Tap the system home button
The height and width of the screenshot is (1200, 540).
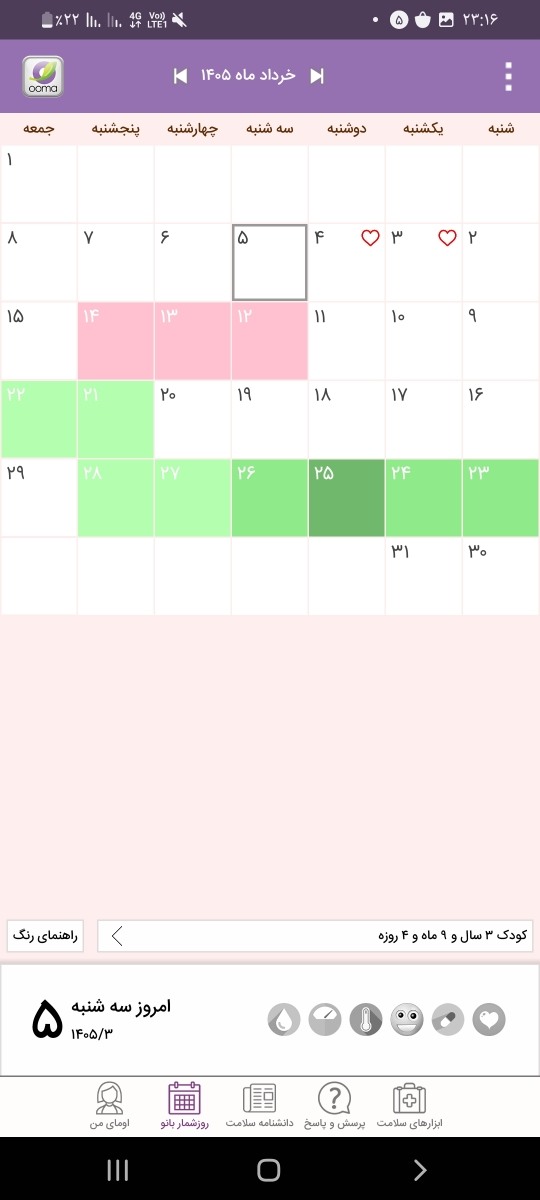269,1170
